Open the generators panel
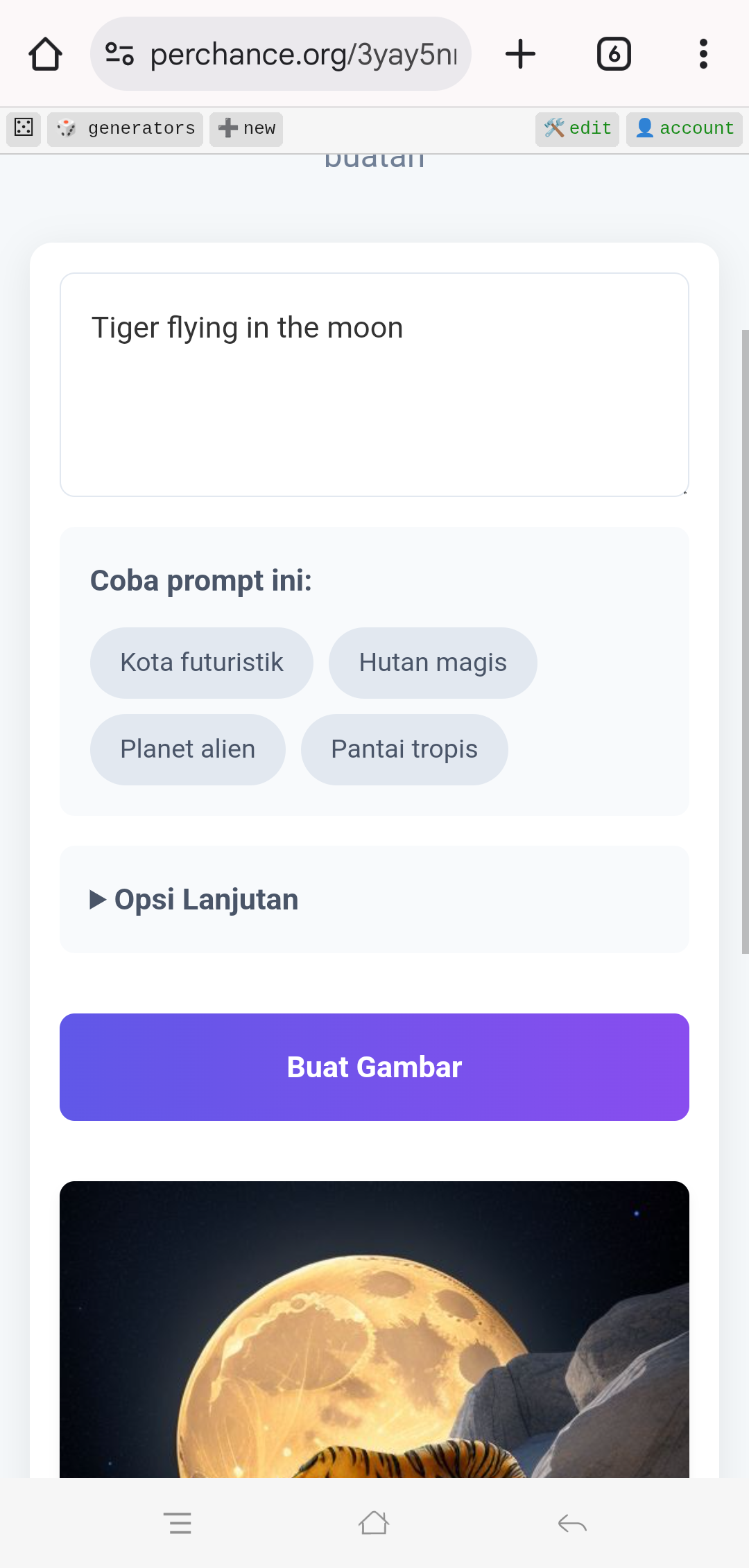 point(125,128)
